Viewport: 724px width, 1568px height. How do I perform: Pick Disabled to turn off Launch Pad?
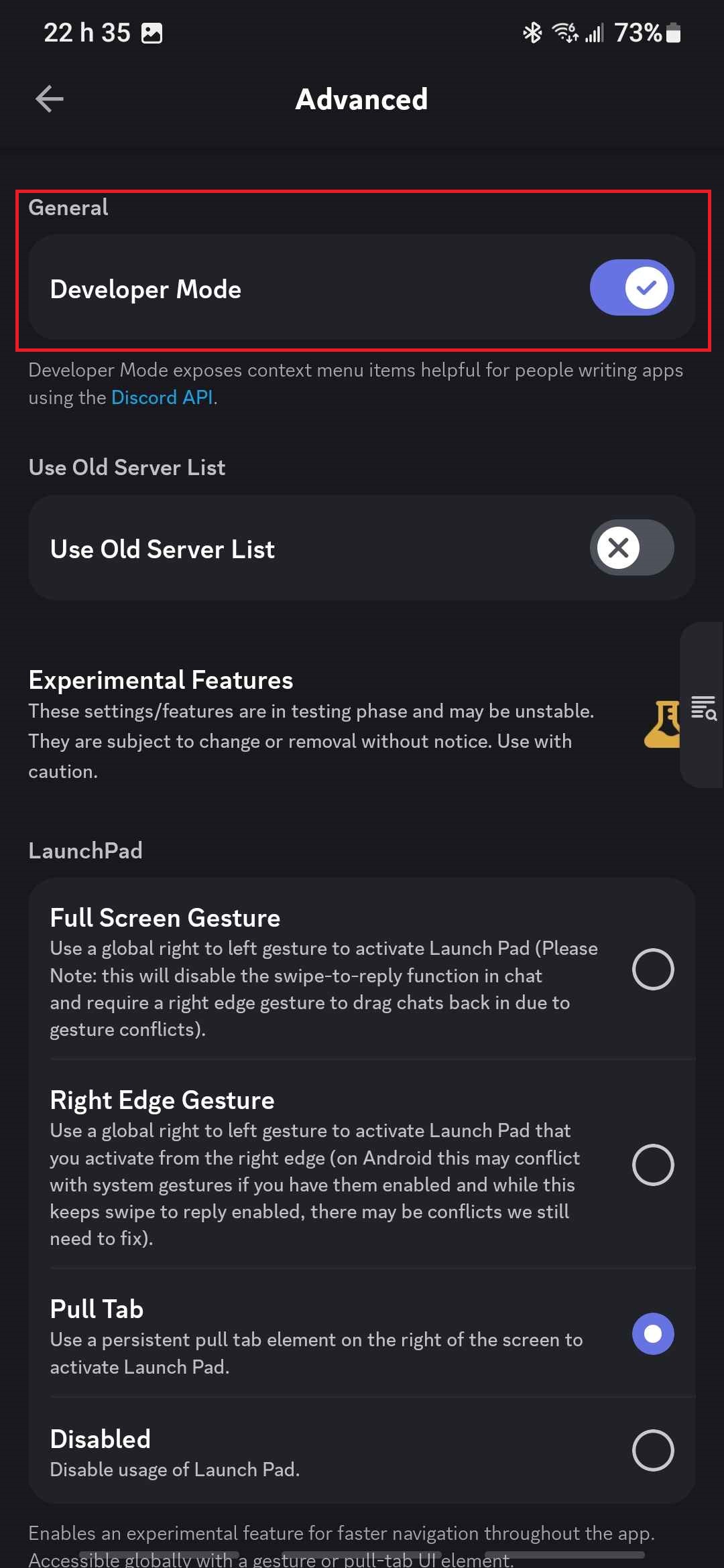point(652,1451)
